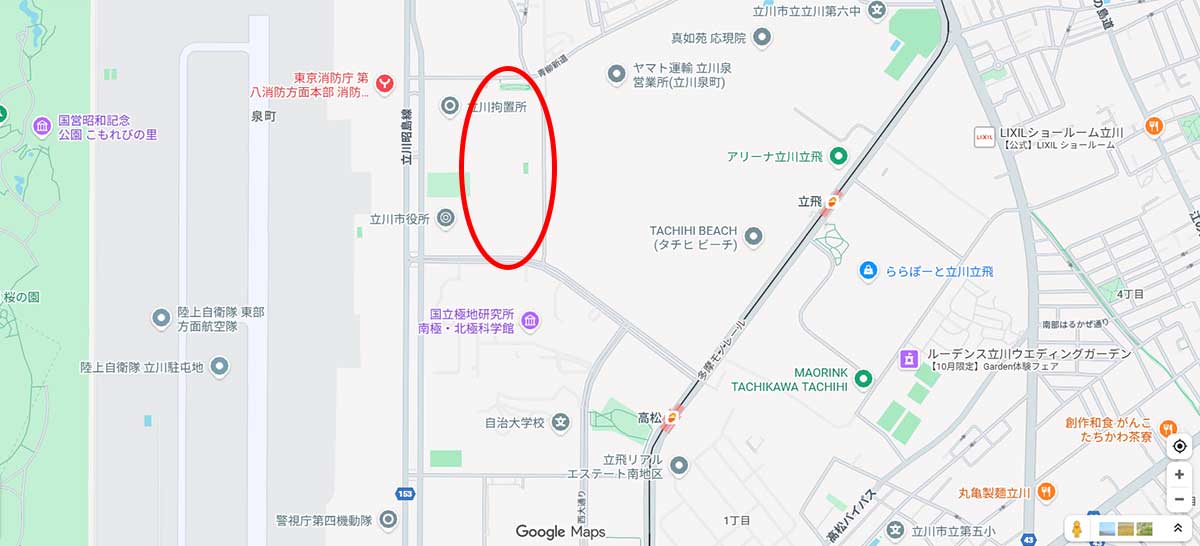Screen dimensions: 1200x546
Task: Open TACHIHI BEACH place marker
Action: click(754, 237)
